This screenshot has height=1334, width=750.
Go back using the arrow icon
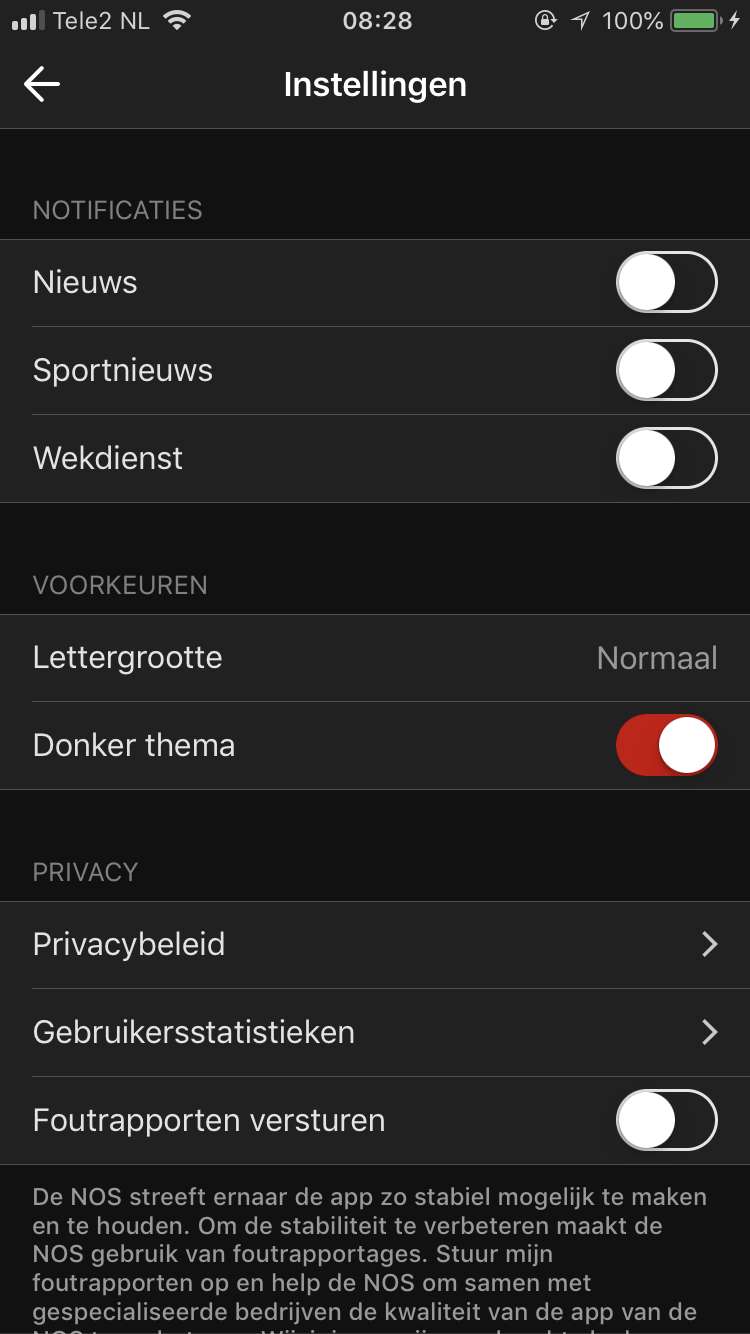tap(42, 85)
